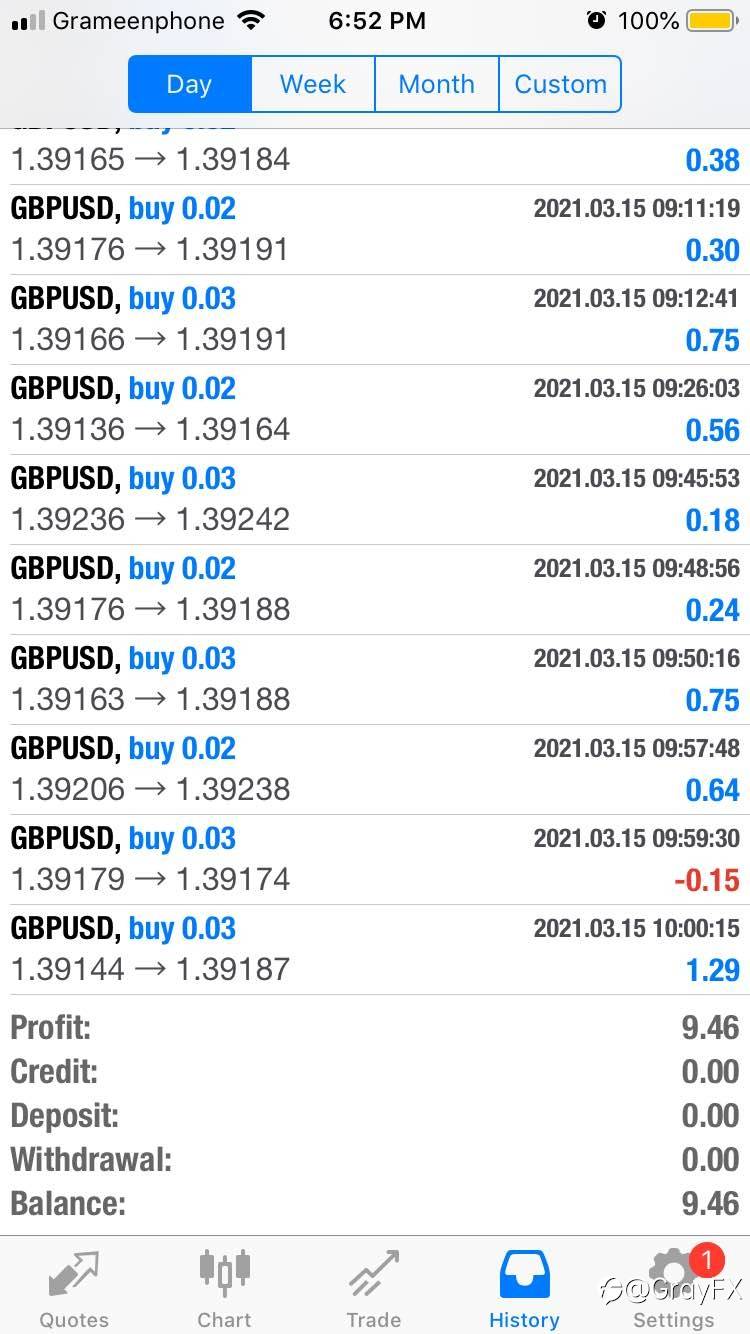
Task: Tap the History tab
Action: click(524, 1288)
